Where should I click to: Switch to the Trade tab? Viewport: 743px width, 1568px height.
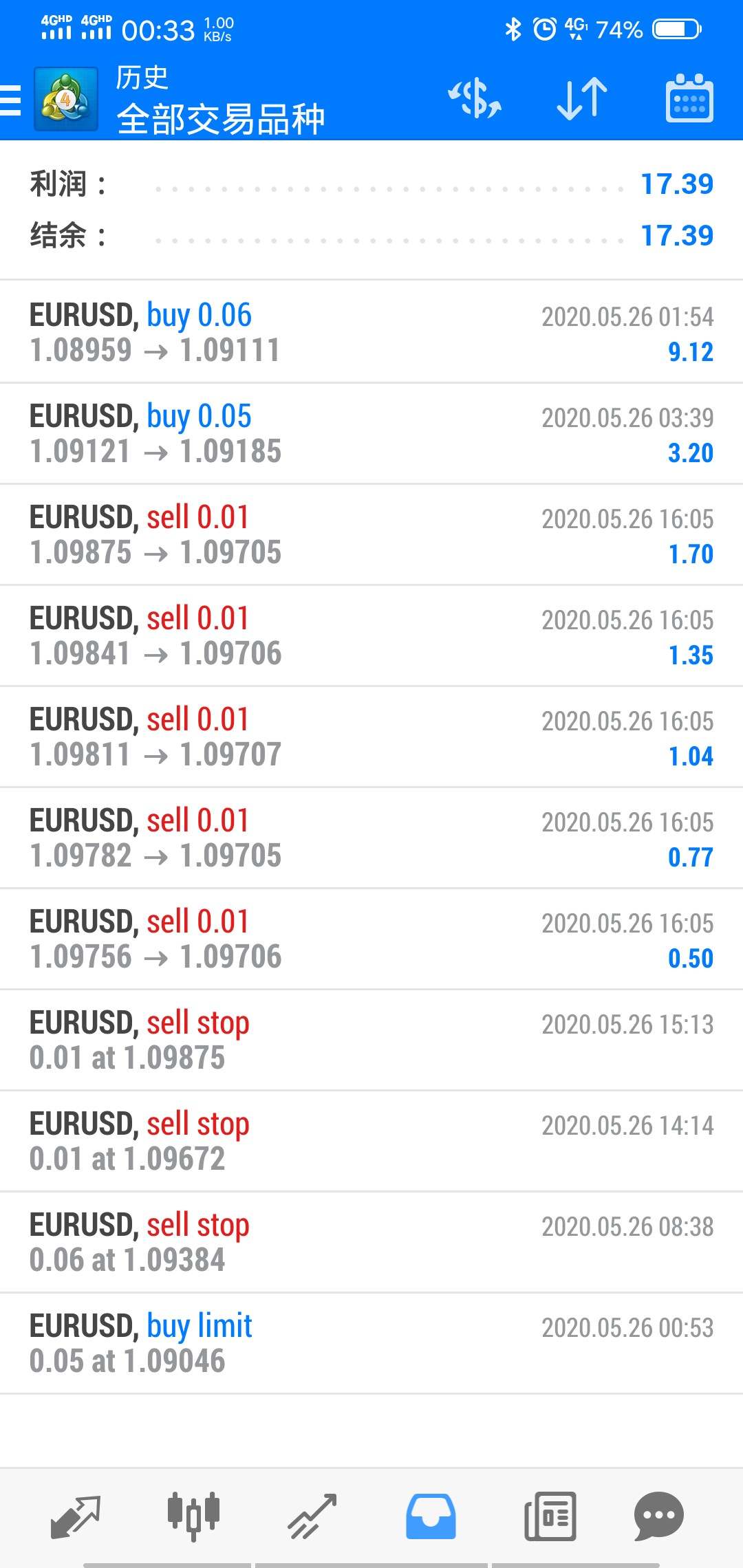[x=312, y=1516]
